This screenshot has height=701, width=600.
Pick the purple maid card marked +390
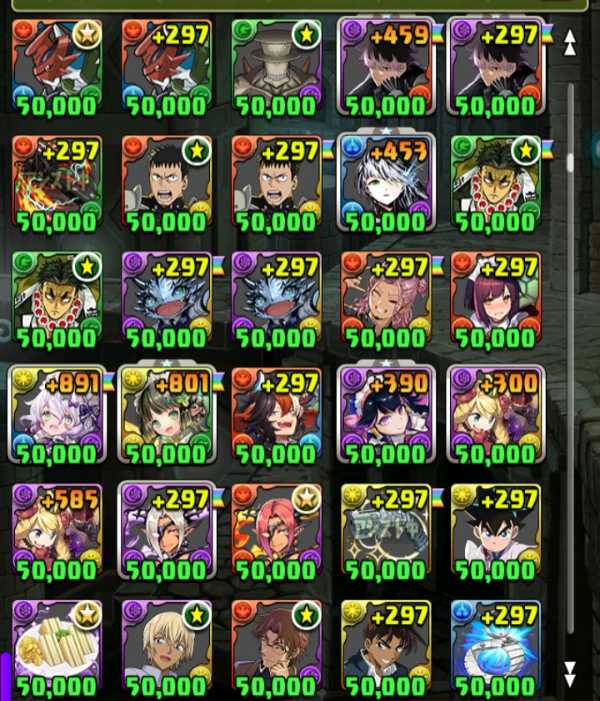pos(386,415)
